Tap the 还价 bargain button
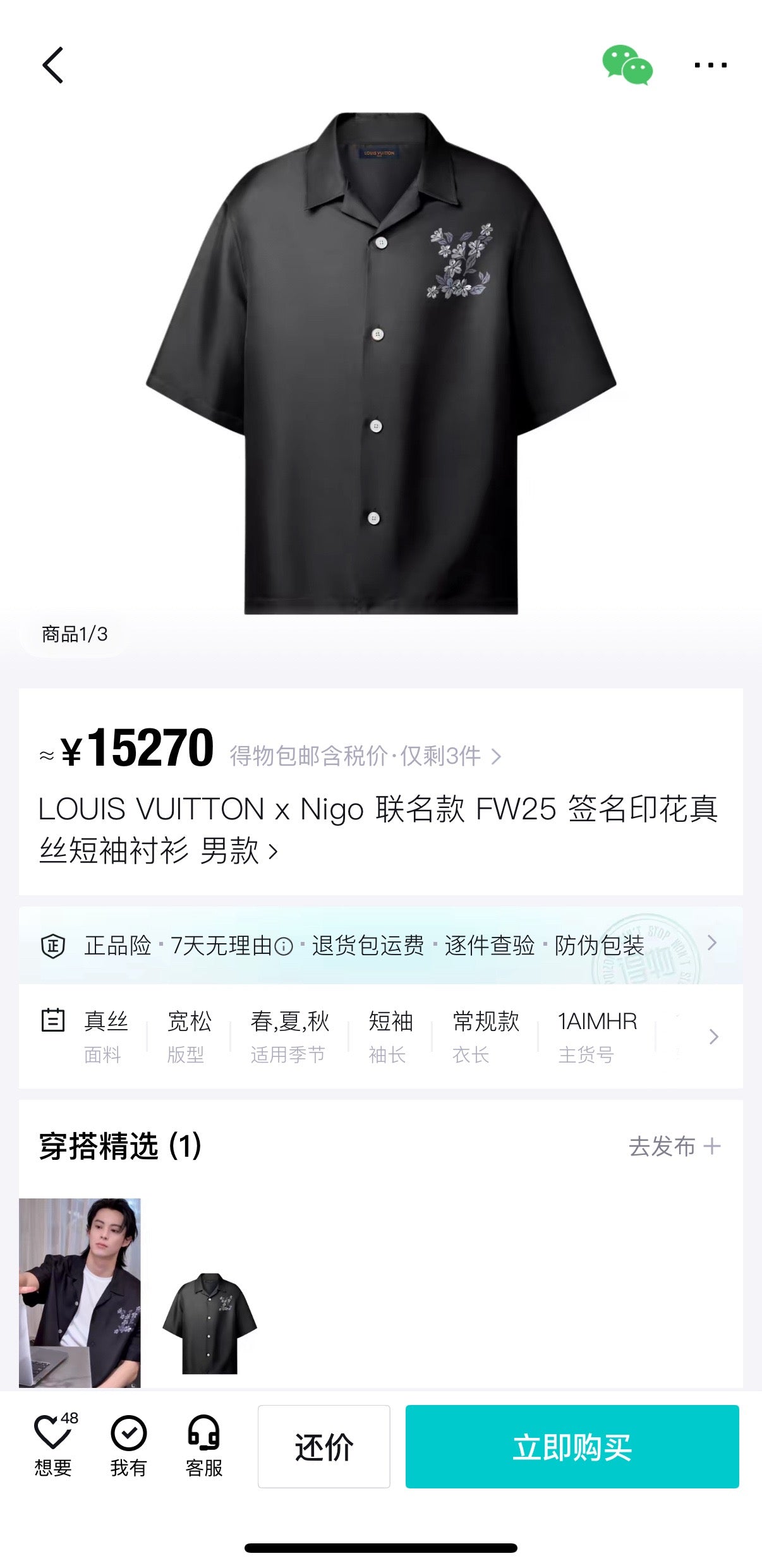This screenshot has width=762, height=1568. (324, 1447)
